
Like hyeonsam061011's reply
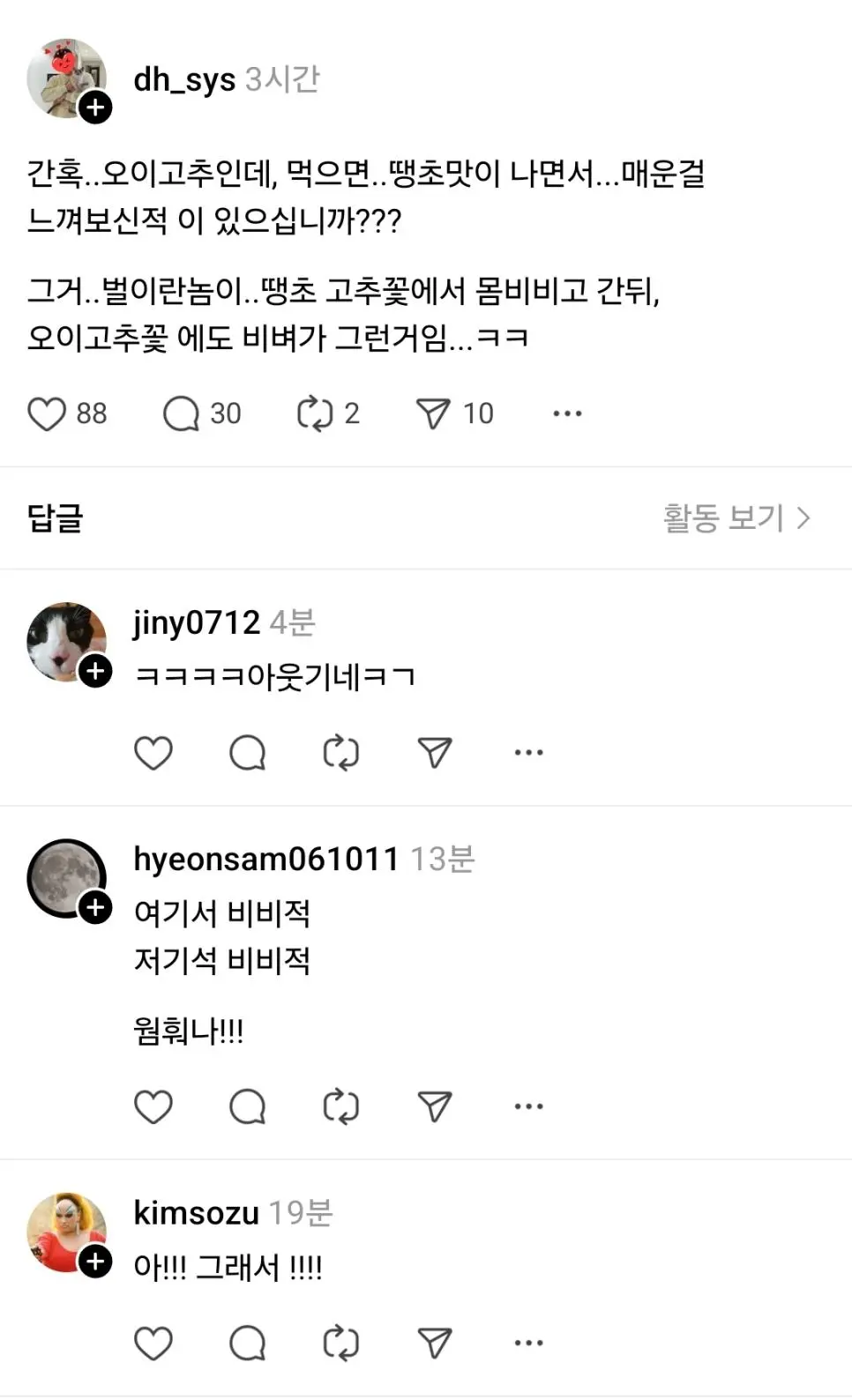tap(153, 1106)
